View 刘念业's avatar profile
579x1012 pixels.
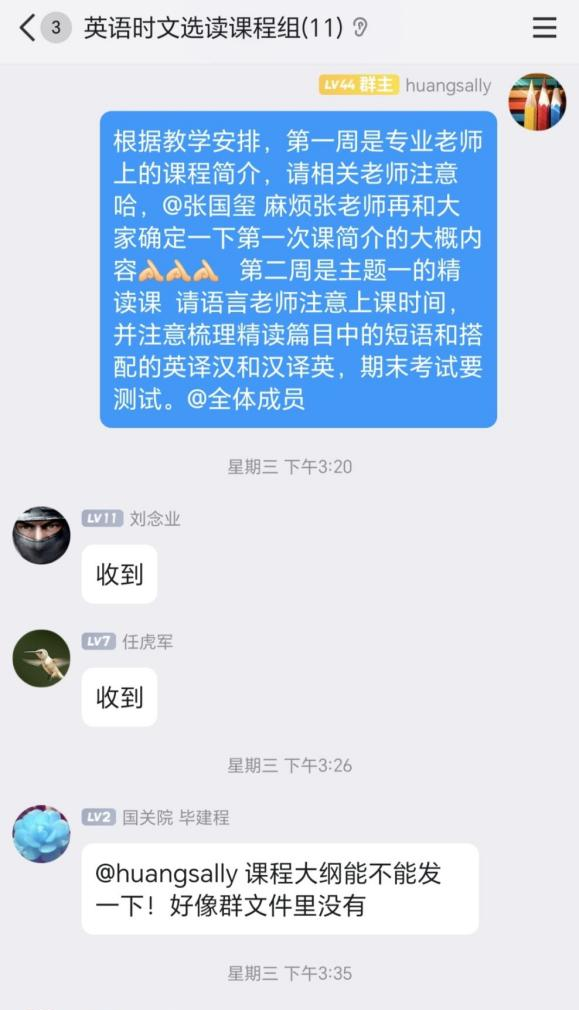[x=41, y=535]
